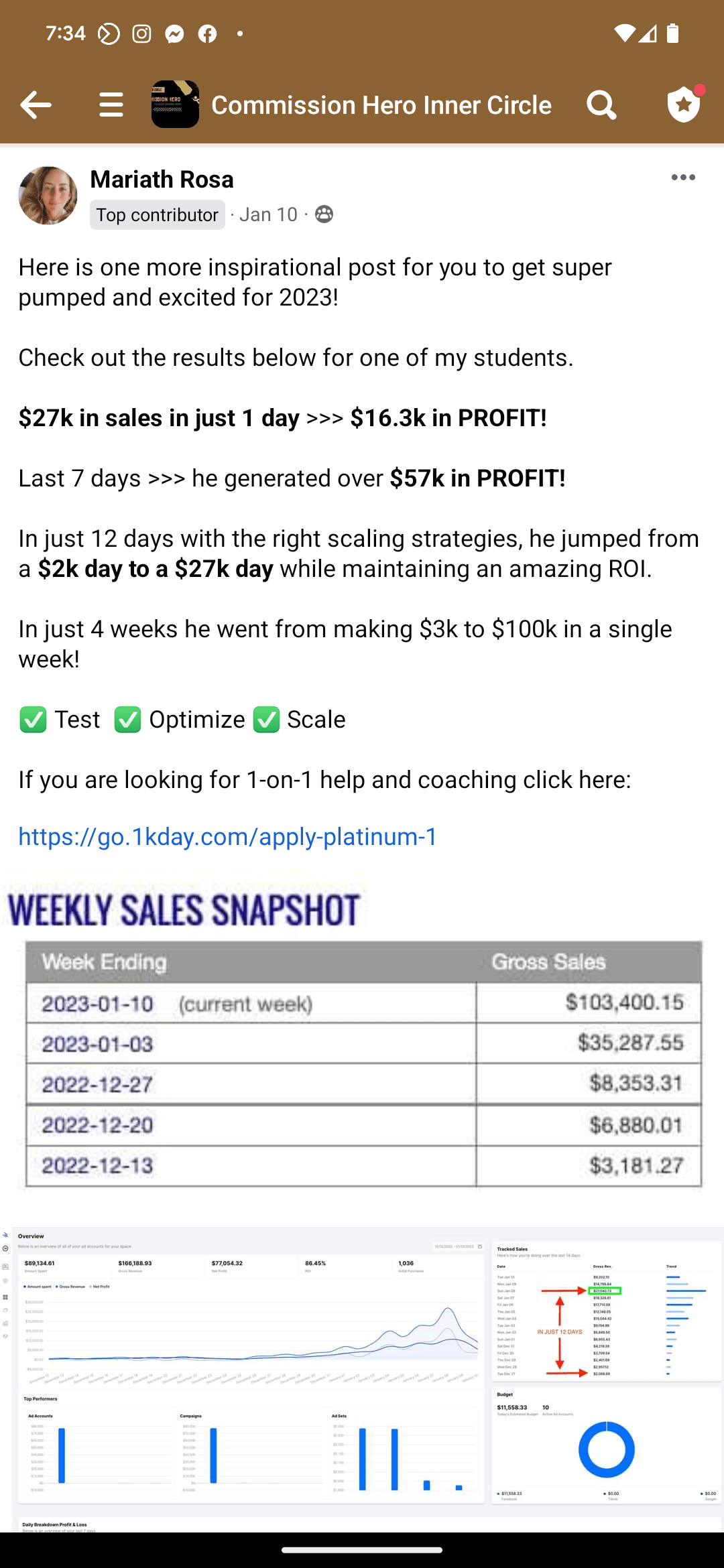Open the dashboard overview image
724x1568 pixels.
[x=362, y=1379]
